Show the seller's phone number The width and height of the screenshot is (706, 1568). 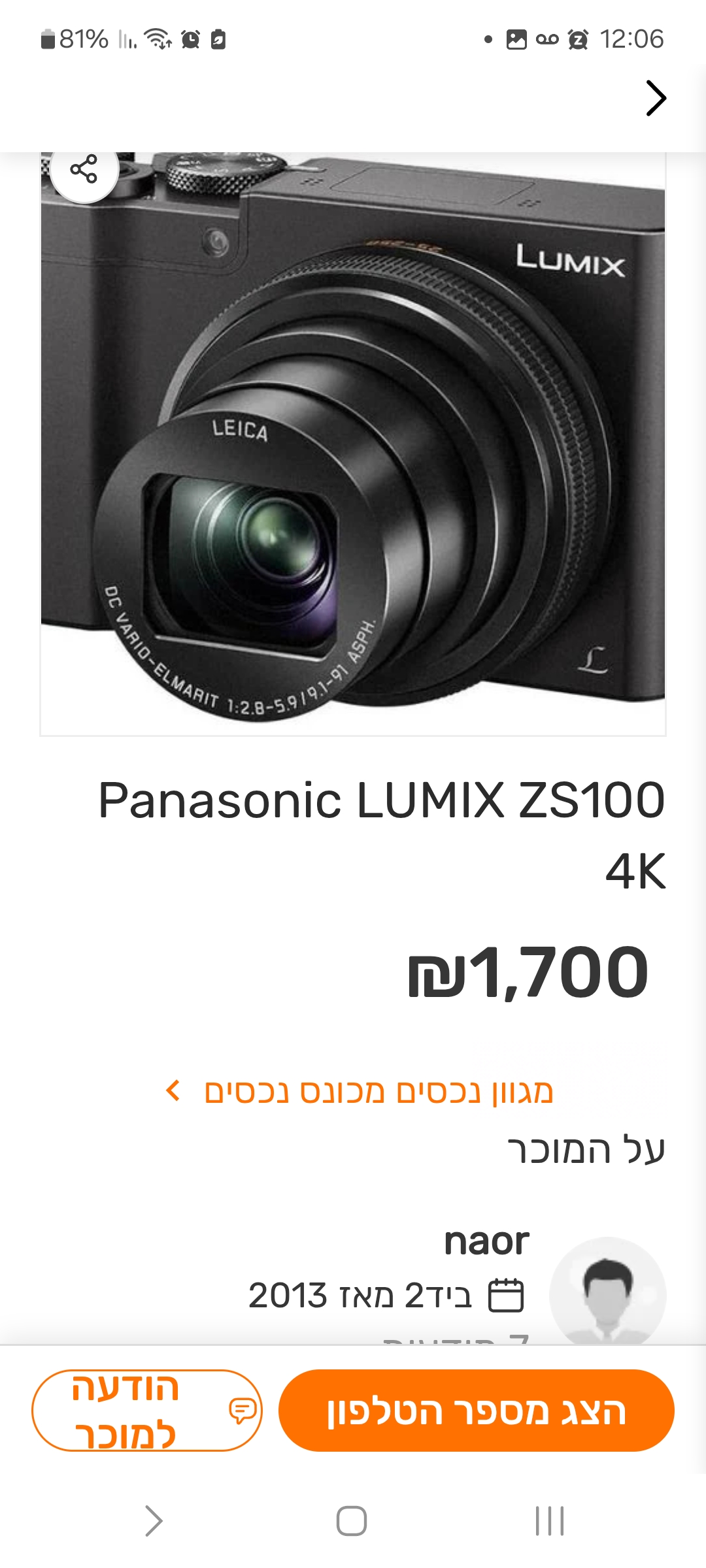click(476, 1411)
